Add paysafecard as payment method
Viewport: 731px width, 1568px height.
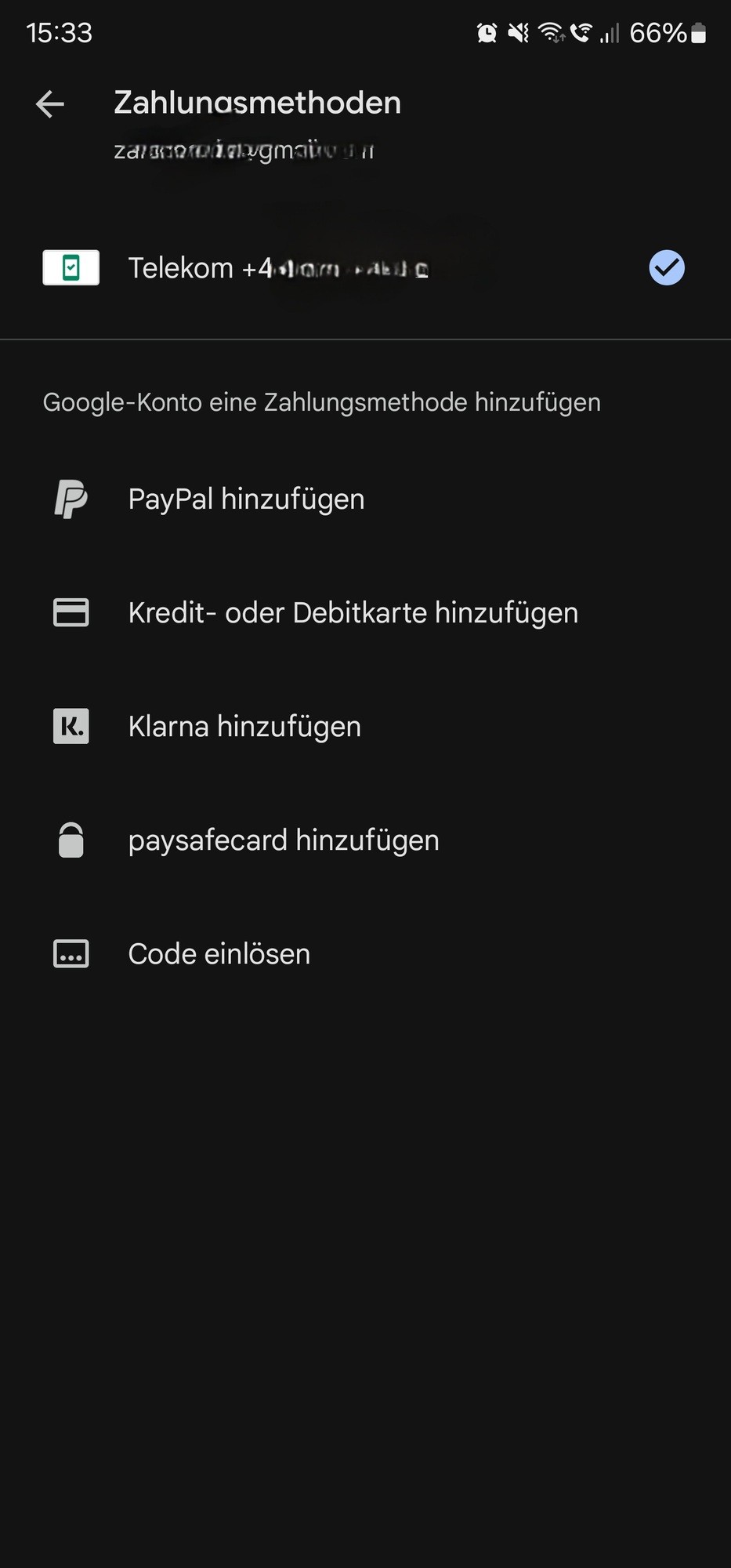pyautogui.click(x=283, y=840)
